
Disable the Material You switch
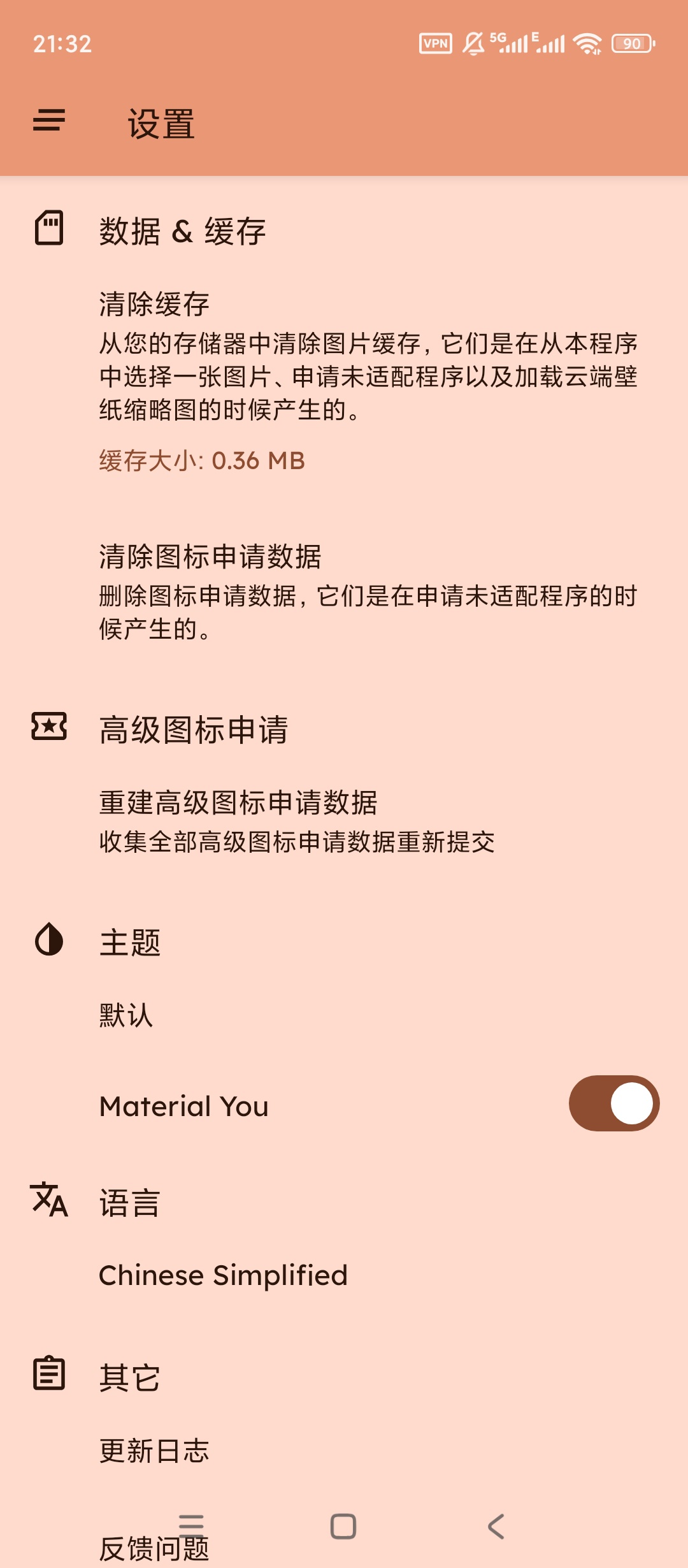click(613, 1103)
